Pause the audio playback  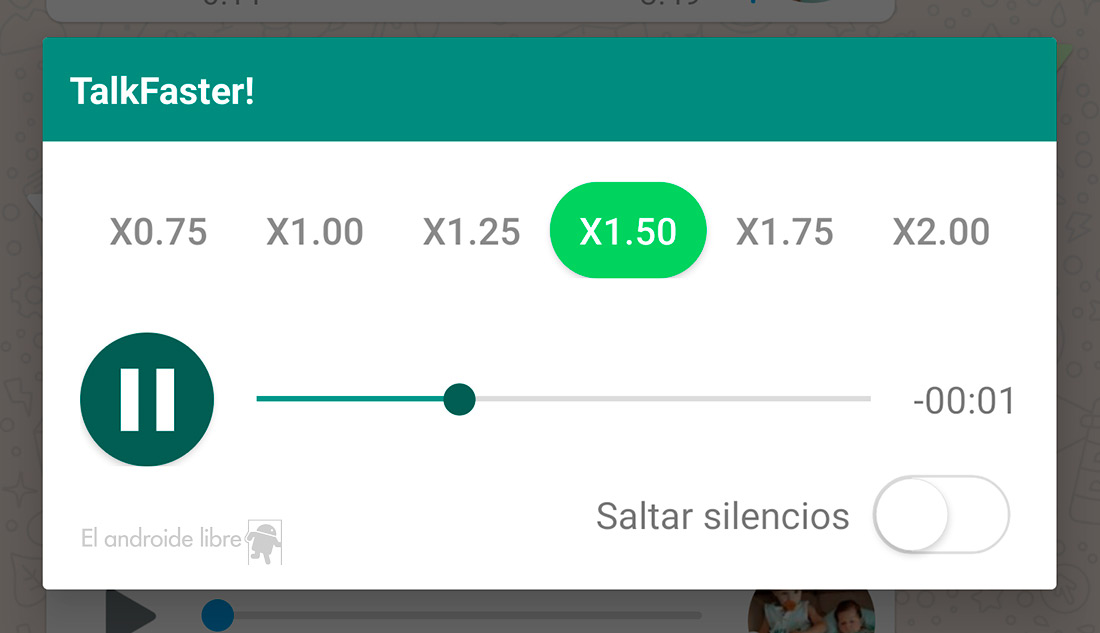pyautogui.click(x=147, y=399)
